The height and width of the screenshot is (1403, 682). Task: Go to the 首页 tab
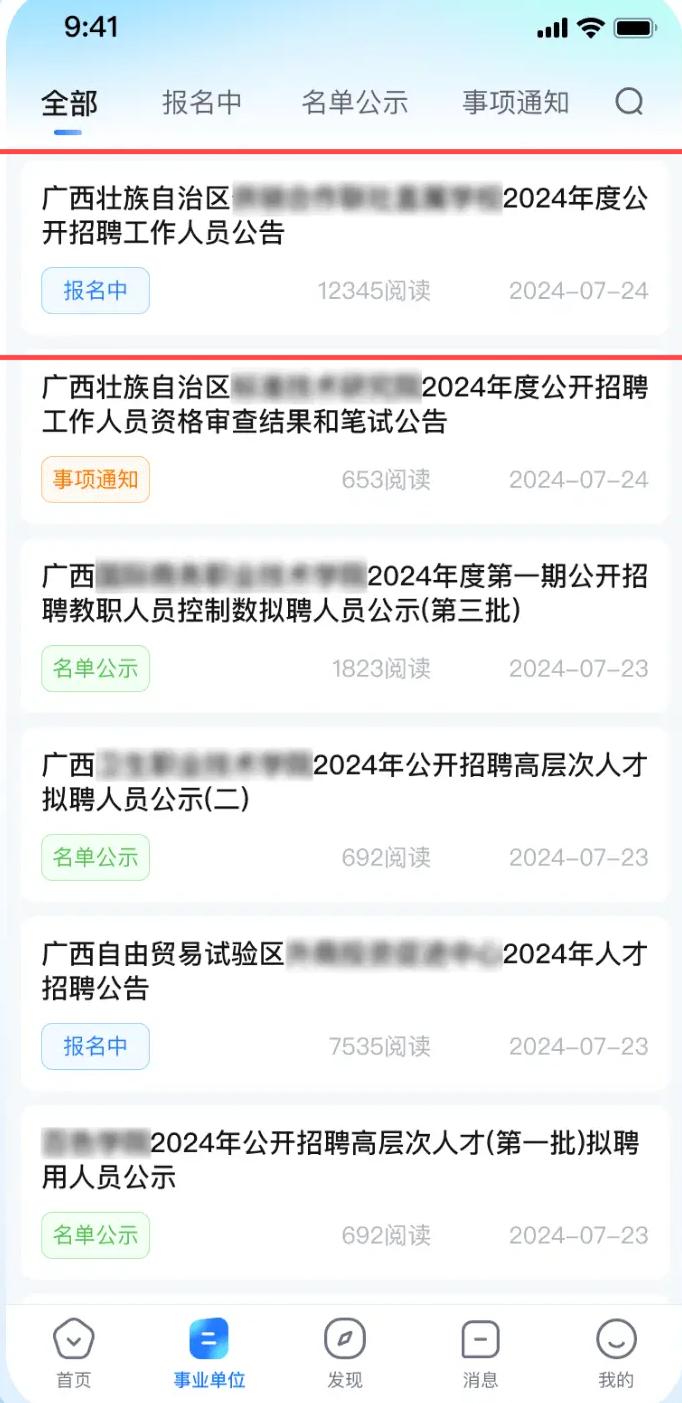pyautogui.click(x=73, y=1353)
